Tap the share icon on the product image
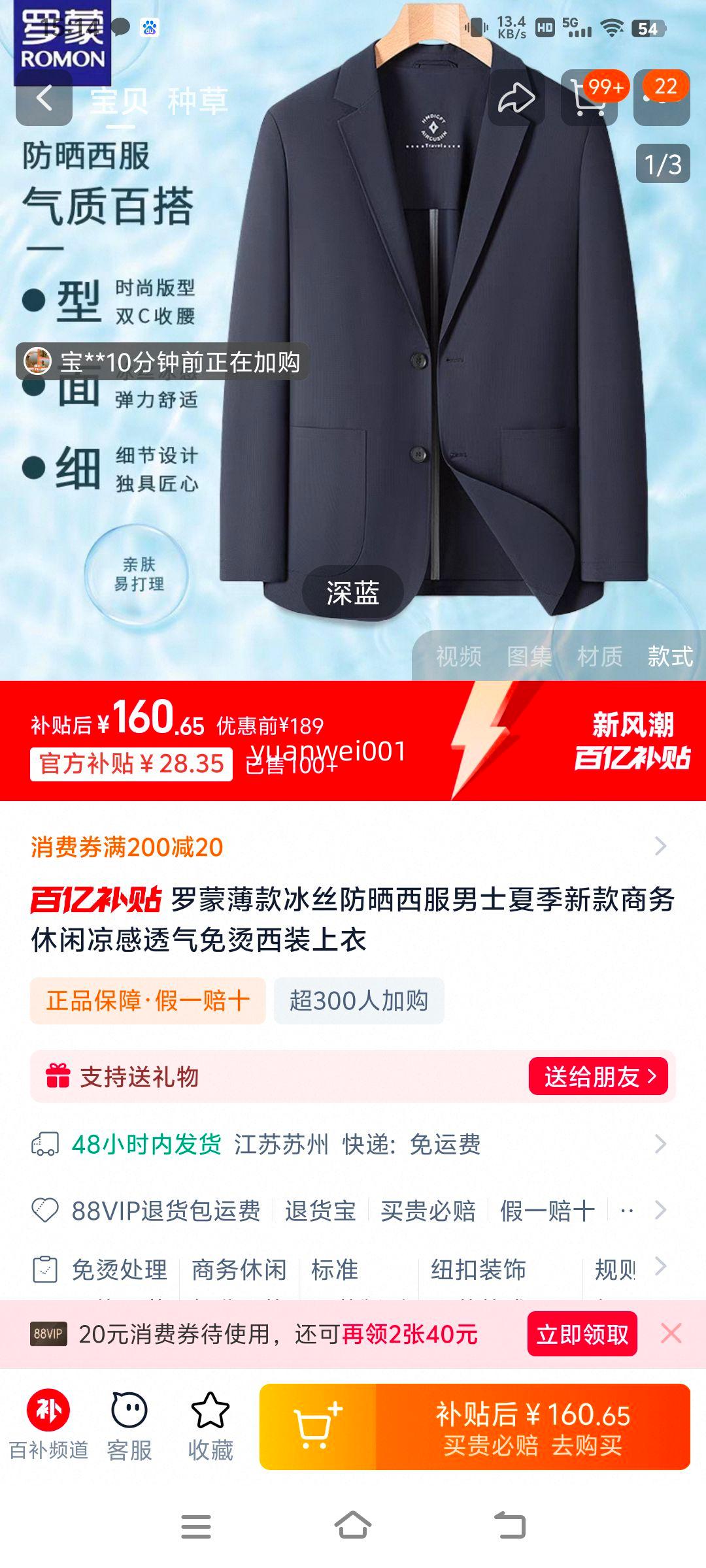 [516, 97]
